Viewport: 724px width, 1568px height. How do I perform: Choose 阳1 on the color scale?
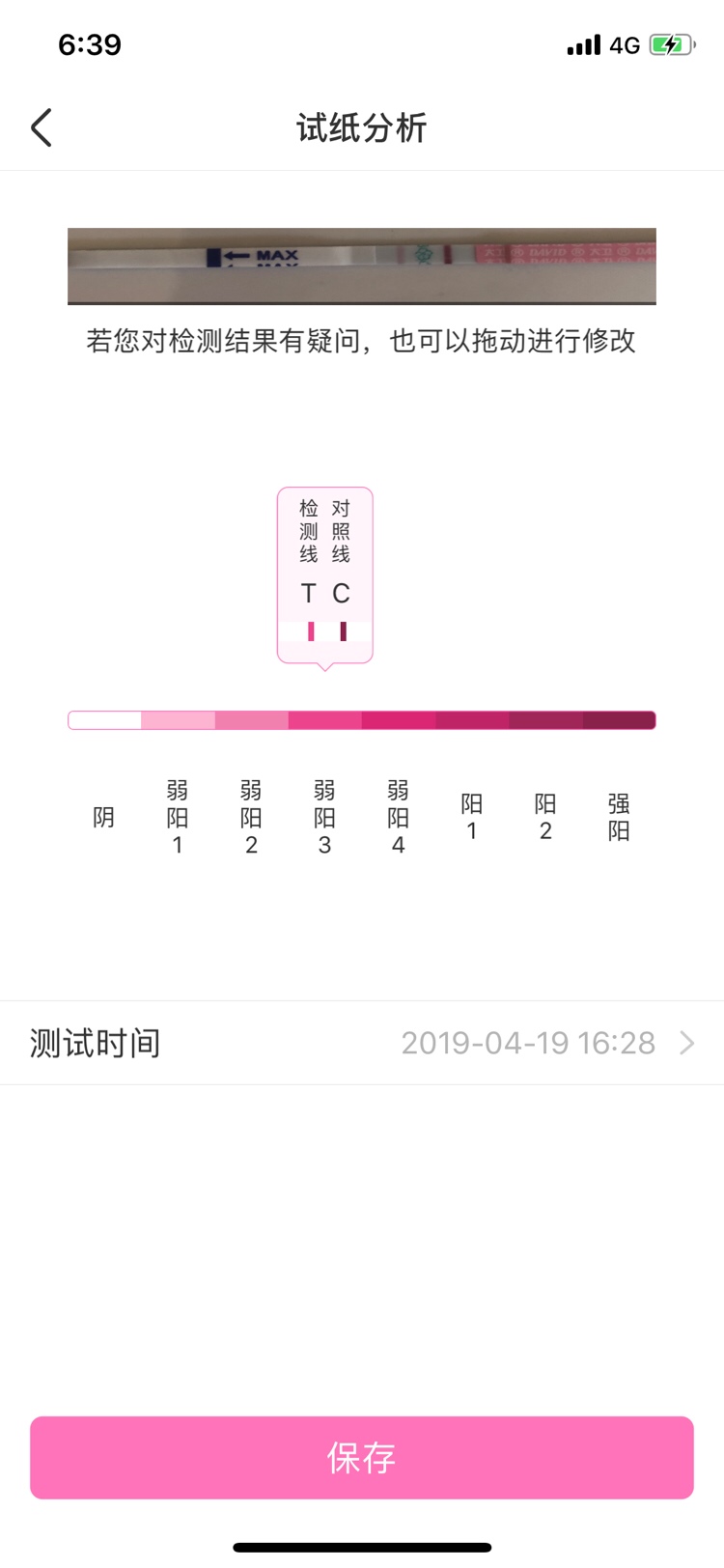[x=472, y=720]
